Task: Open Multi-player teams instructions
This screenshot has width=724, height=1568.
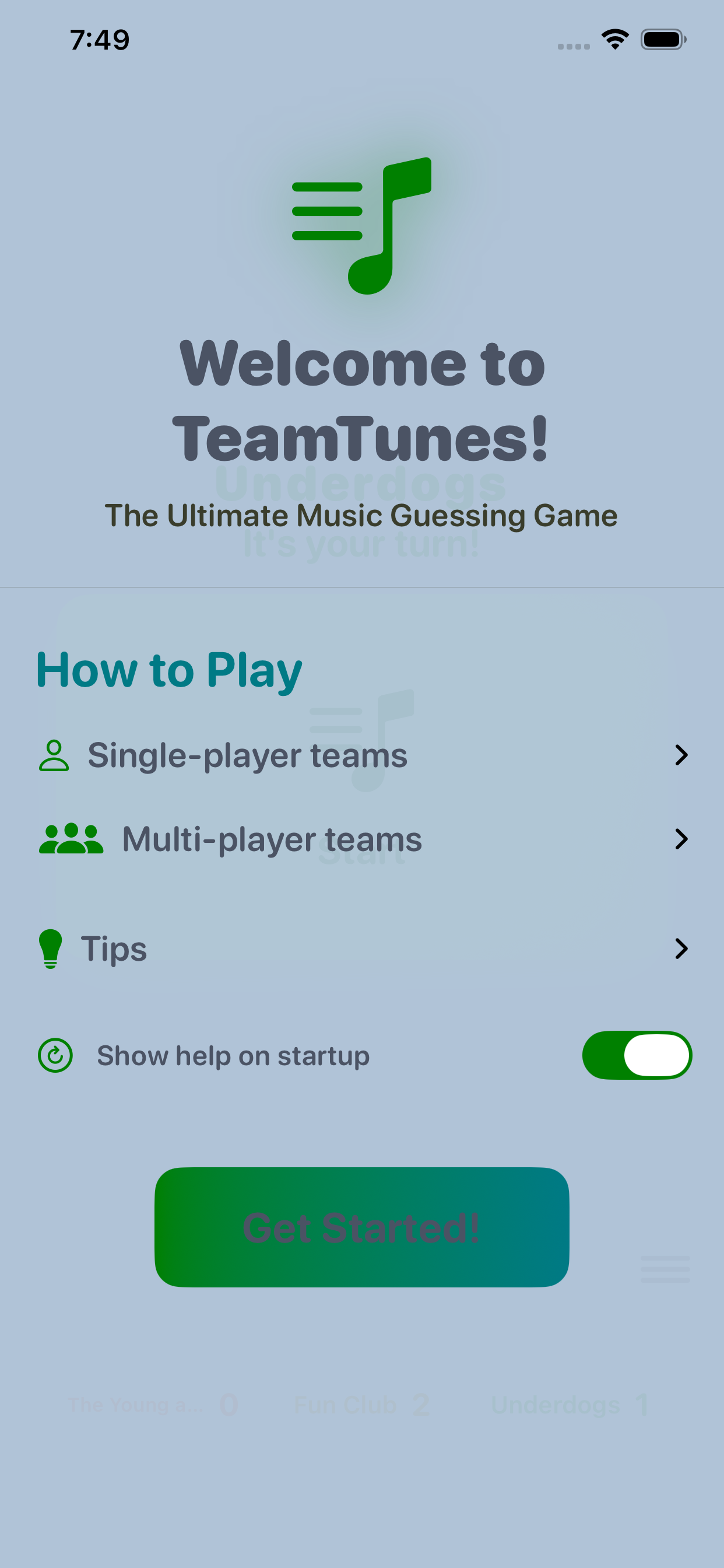Action: click(x=361, y=839)
